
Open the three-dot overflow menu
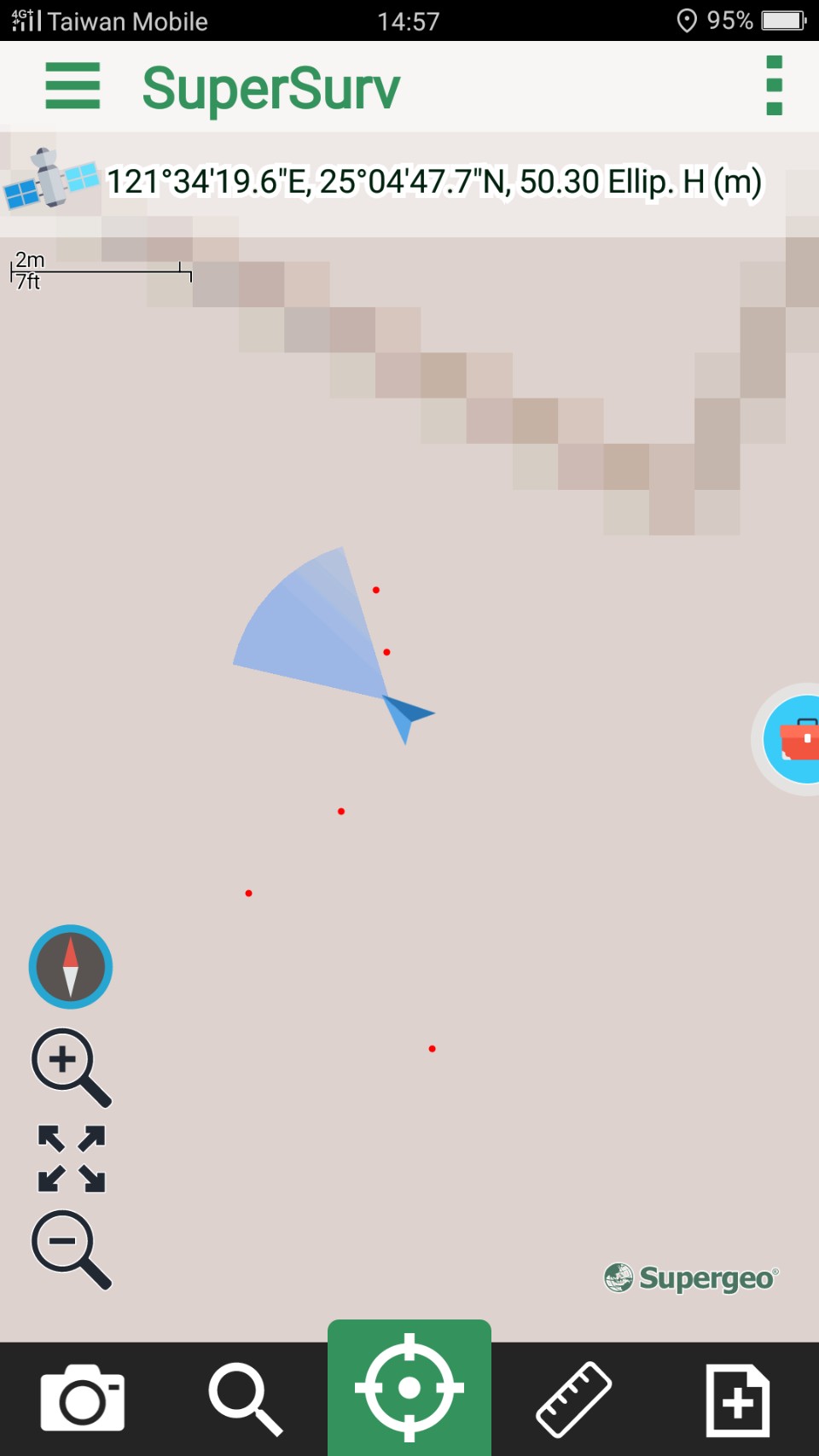coord(774,86)
